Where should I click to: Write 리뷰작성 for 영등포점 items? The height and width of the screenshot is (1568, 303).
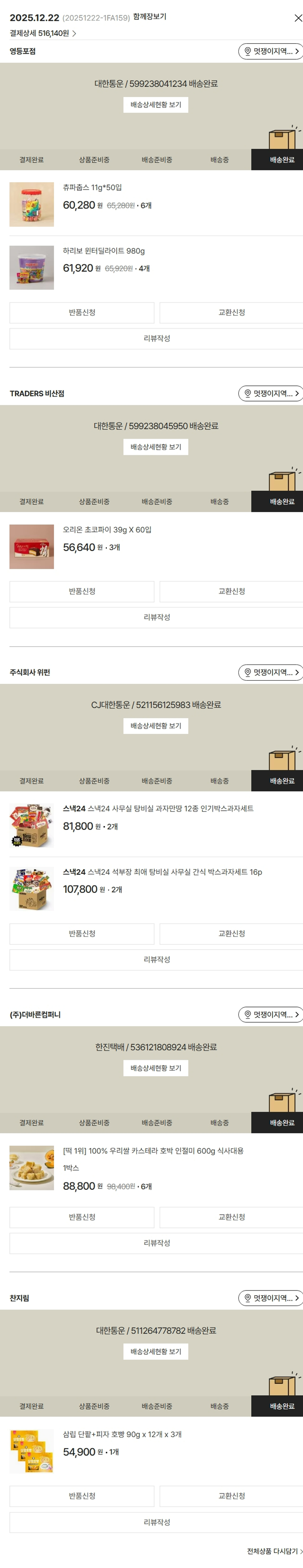[x=156, y=338]
